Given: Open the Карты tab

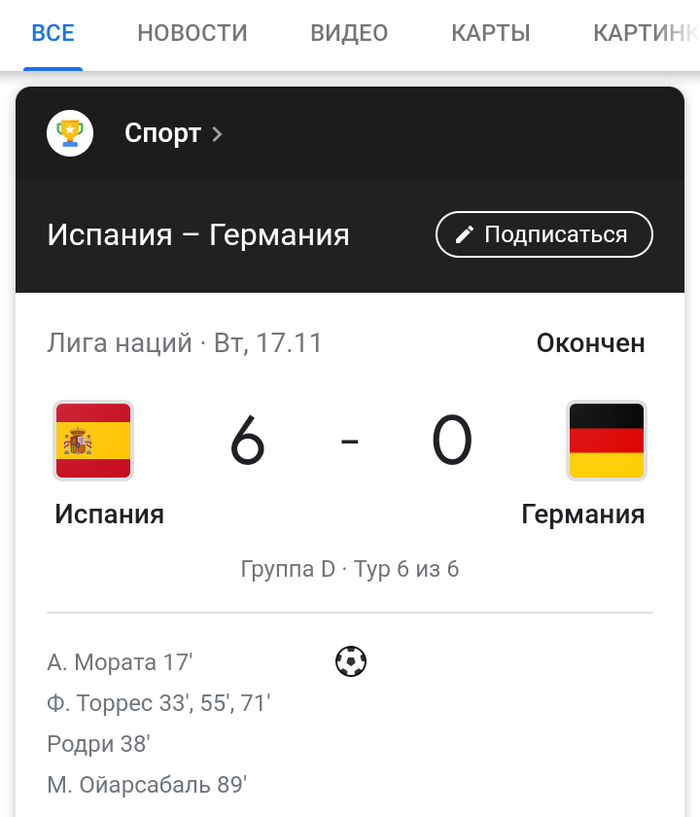Looking at the screenshot, I should pos(490,33).
